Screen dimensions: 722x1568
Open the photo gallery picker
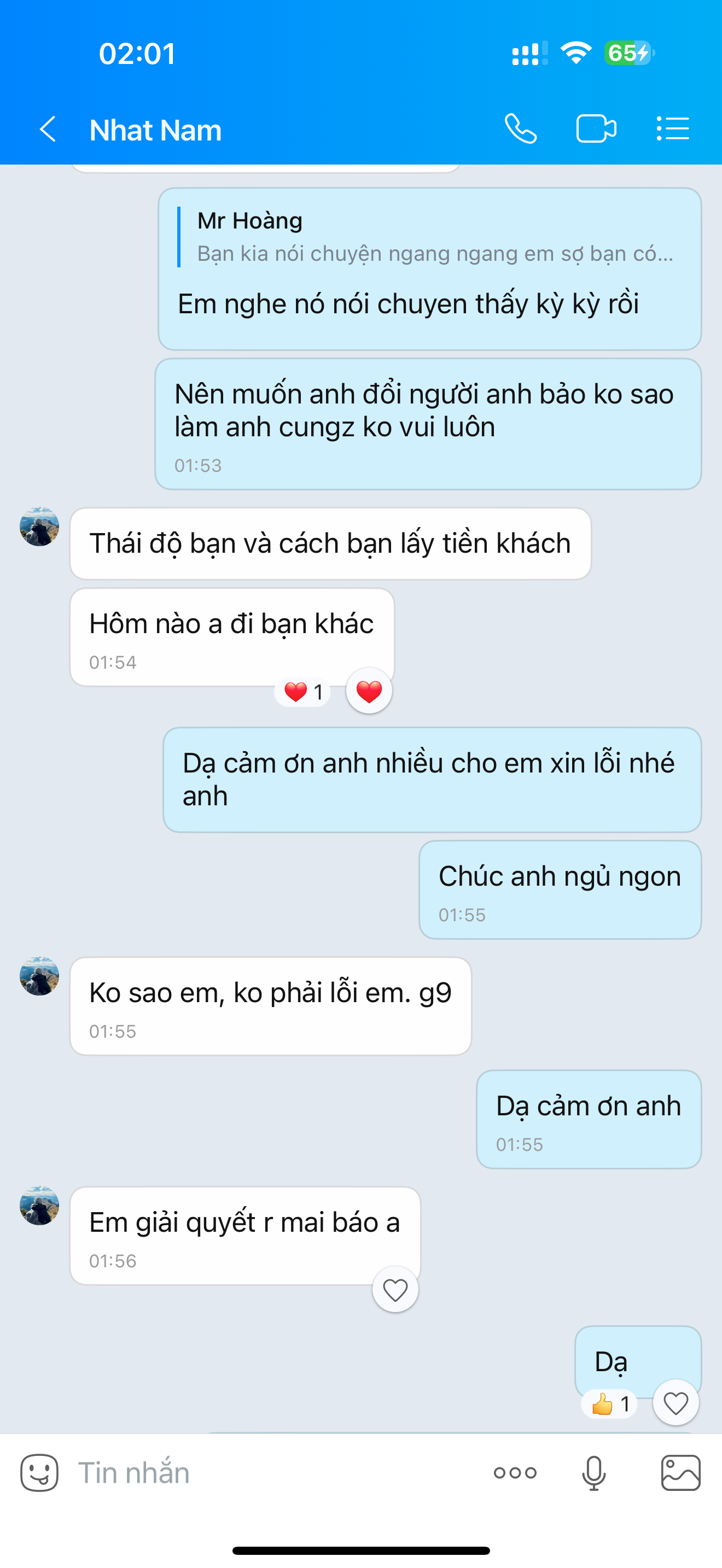pos(680,1473)
